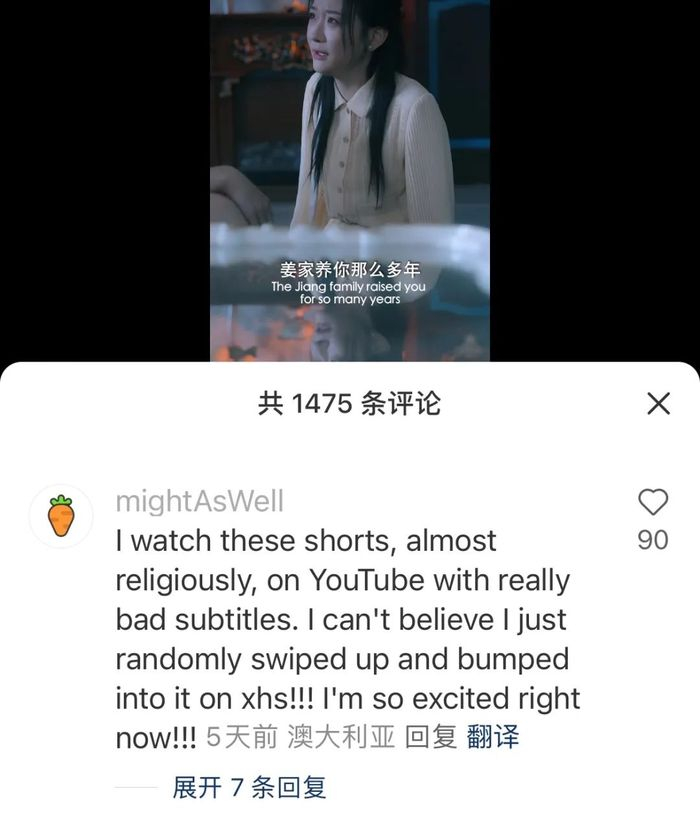Close the comments panel
This screenshot has width=700, height=823.
click(x=659, y=404)
